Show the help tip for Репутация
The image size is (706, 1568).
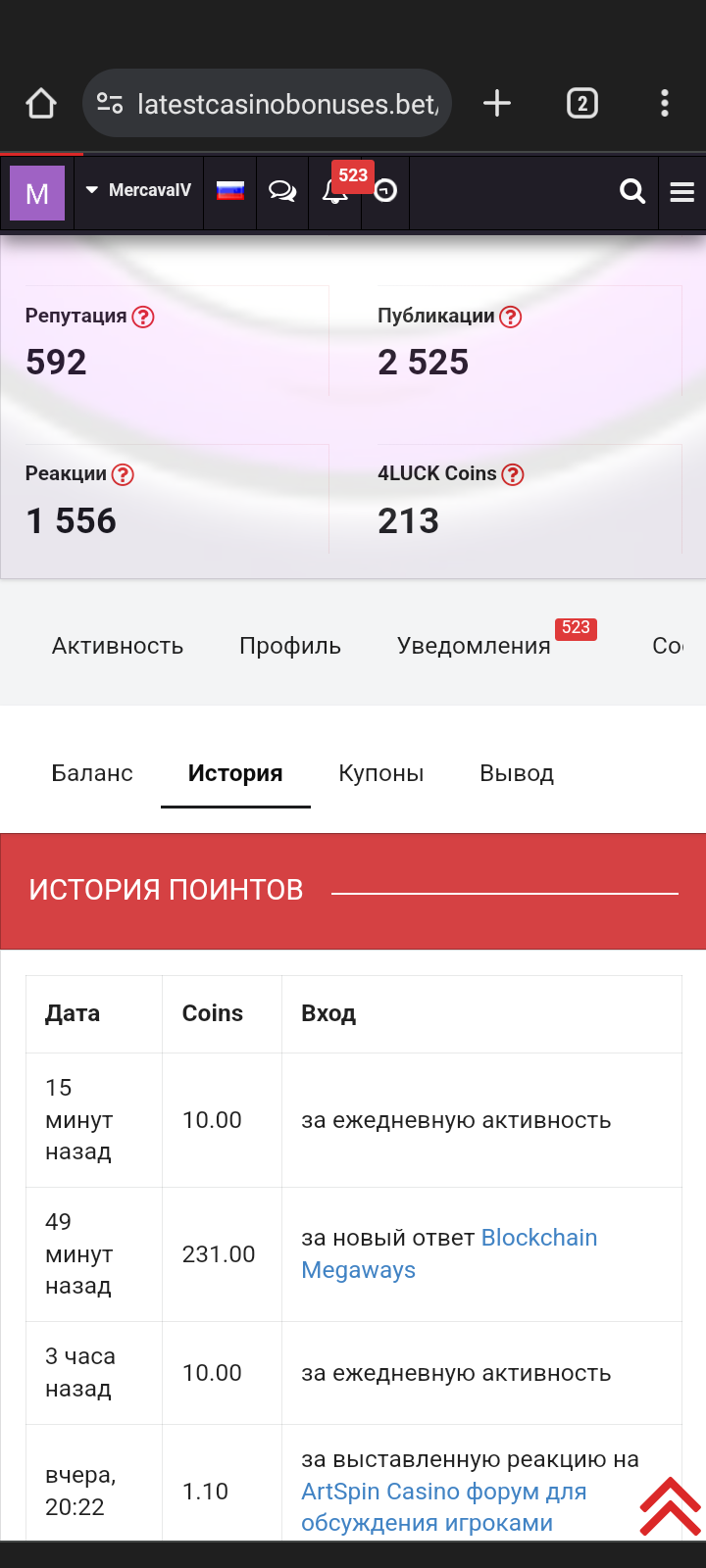tap(143, 317)
